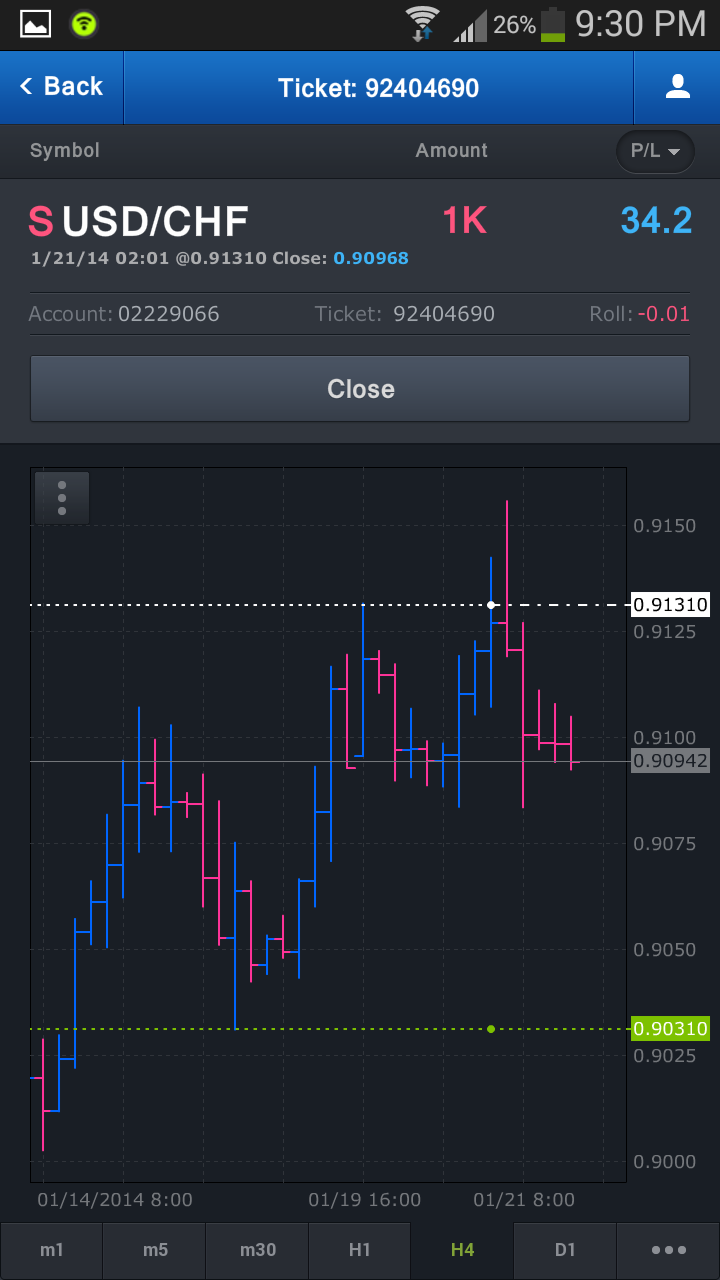Image resolution: width=720 pixels, height=1280 pixels.
Task: Switch chart to m1 timeframe
Action: 51,1250
